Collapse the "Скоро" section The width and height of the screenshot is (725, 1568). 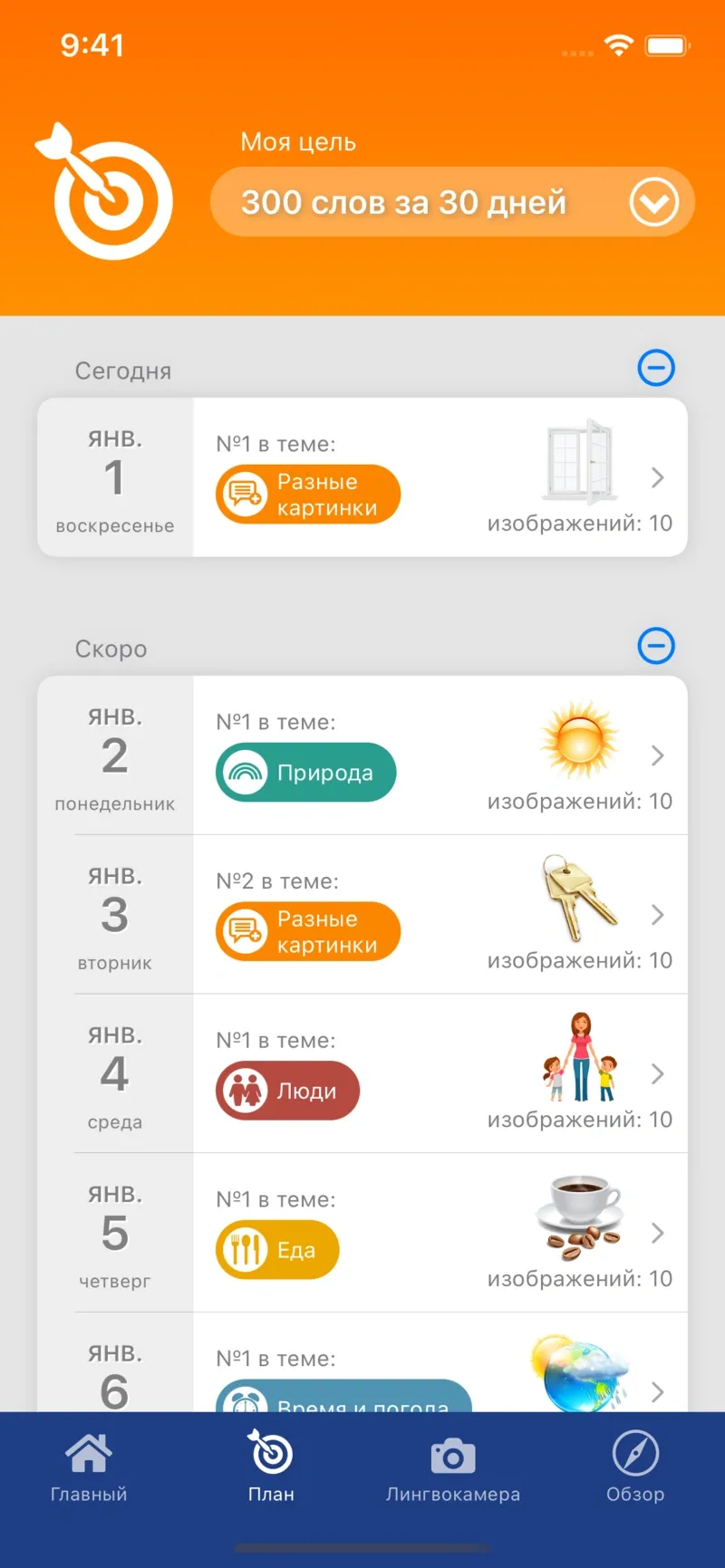tap(656, 646)
